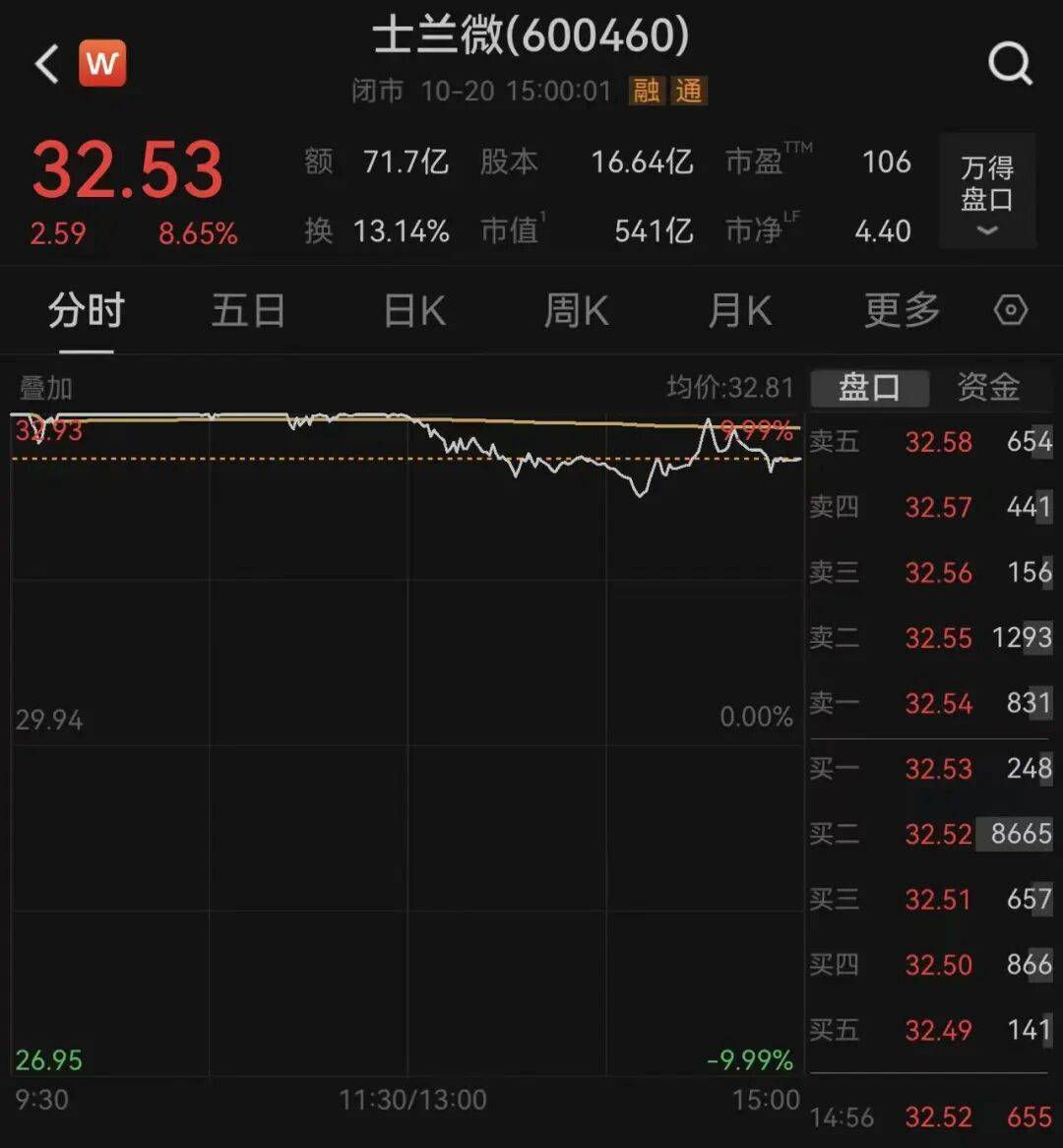Go back using the arrow icon
The width and height of the screenshot is (1063, 1148).
(x=46, y=65)
